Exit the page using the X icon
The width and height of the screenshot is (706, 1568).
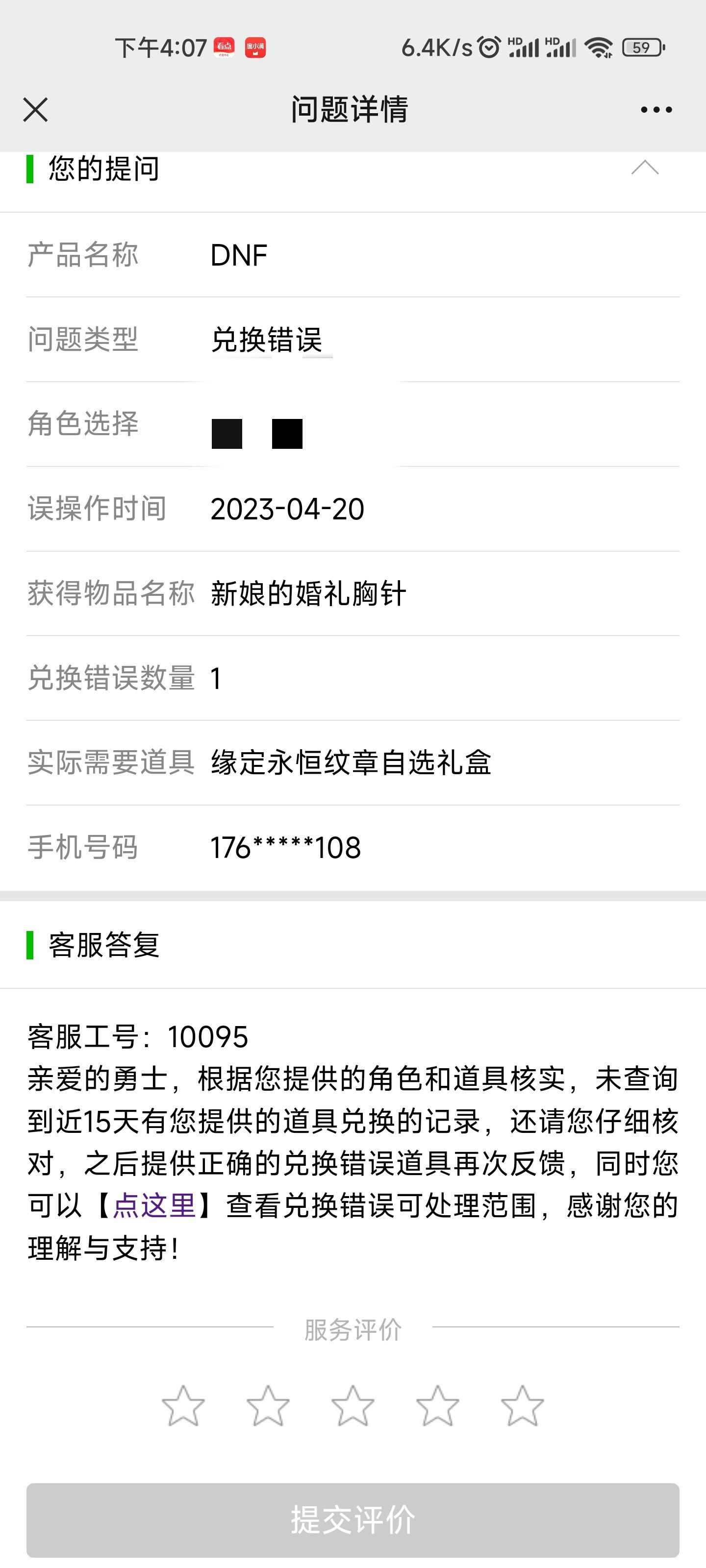pyautogui.click(x=35, y=110)
